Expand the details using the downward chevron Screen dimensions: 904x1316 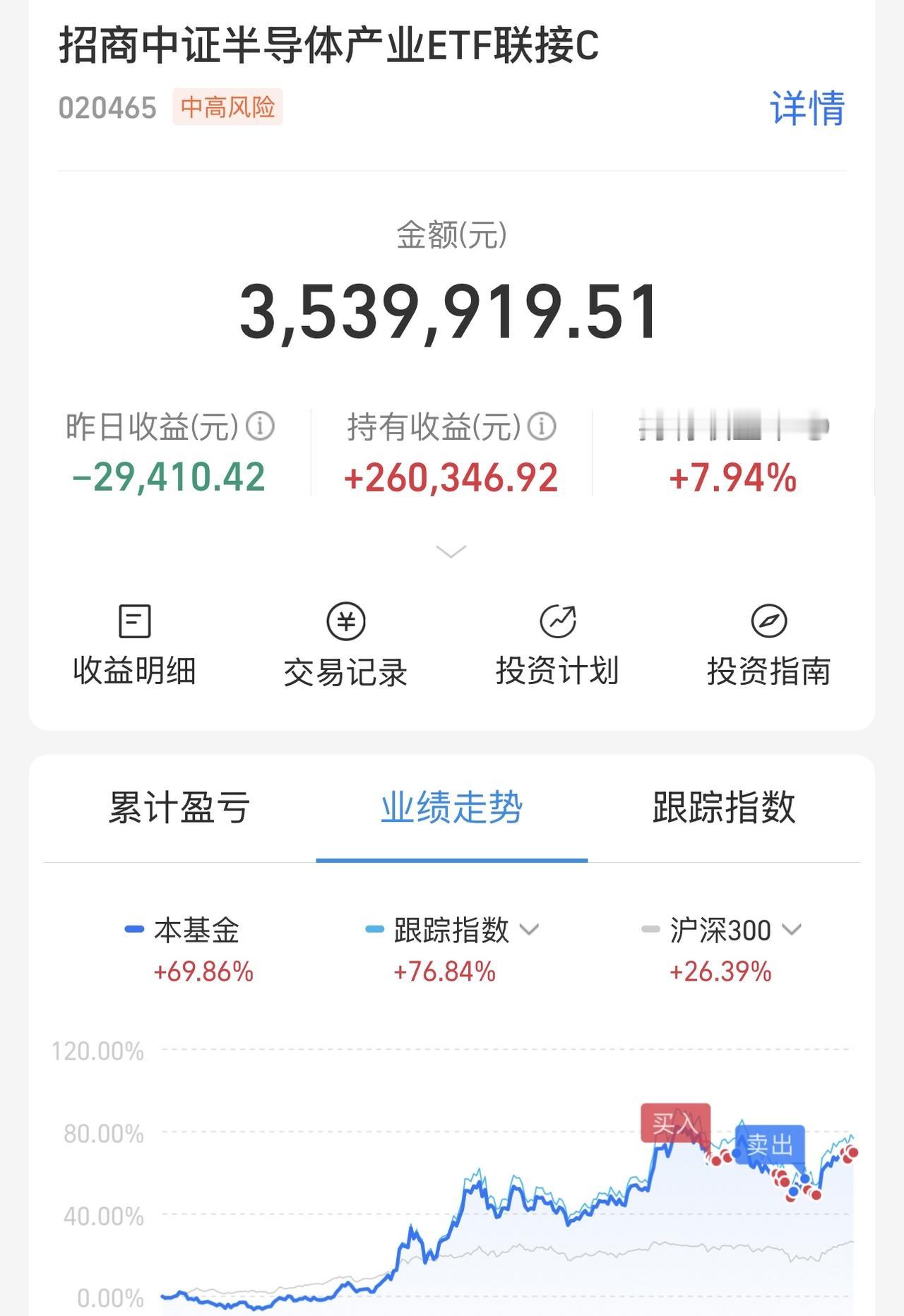click(450, 551)
